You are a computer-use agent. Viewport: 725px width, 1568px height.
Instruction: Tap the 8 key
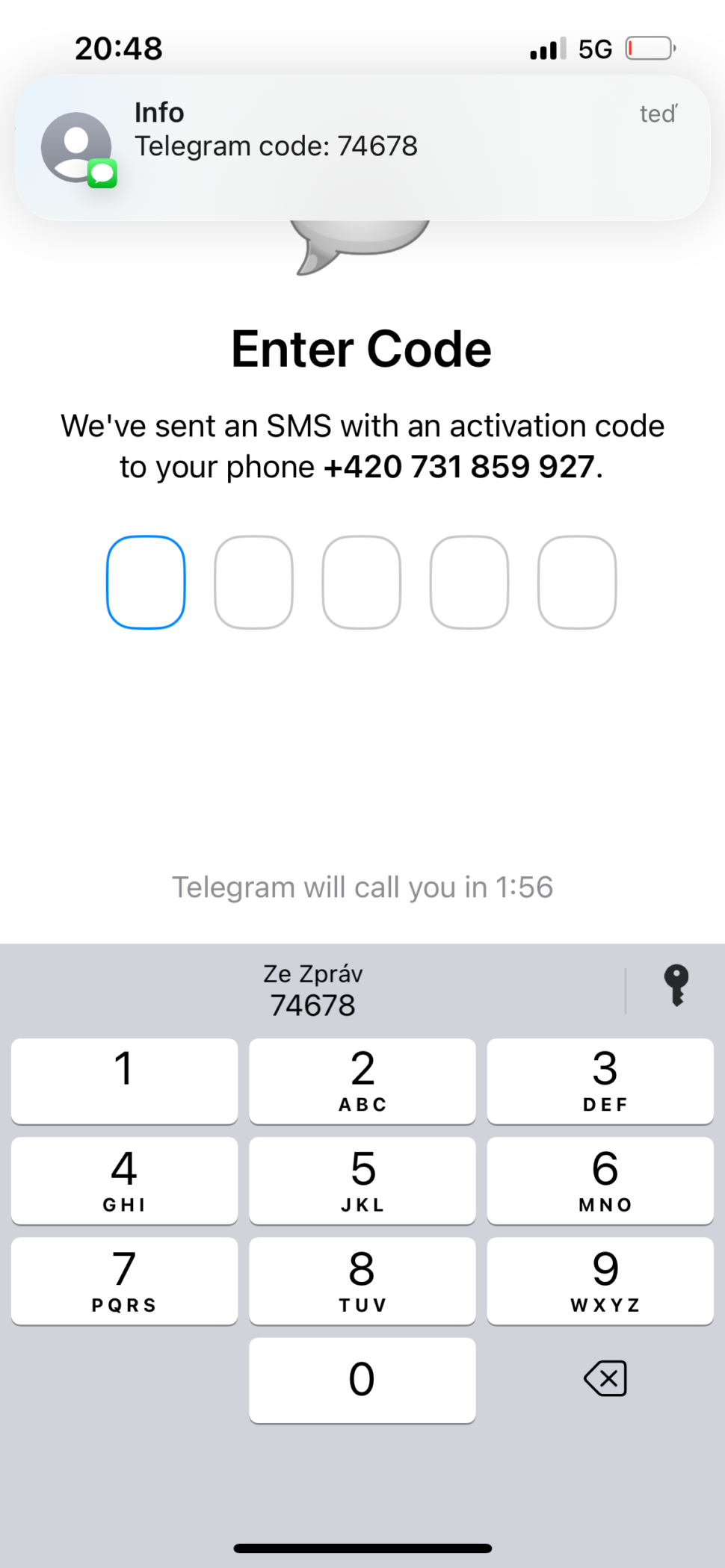tap(362, 1280)
